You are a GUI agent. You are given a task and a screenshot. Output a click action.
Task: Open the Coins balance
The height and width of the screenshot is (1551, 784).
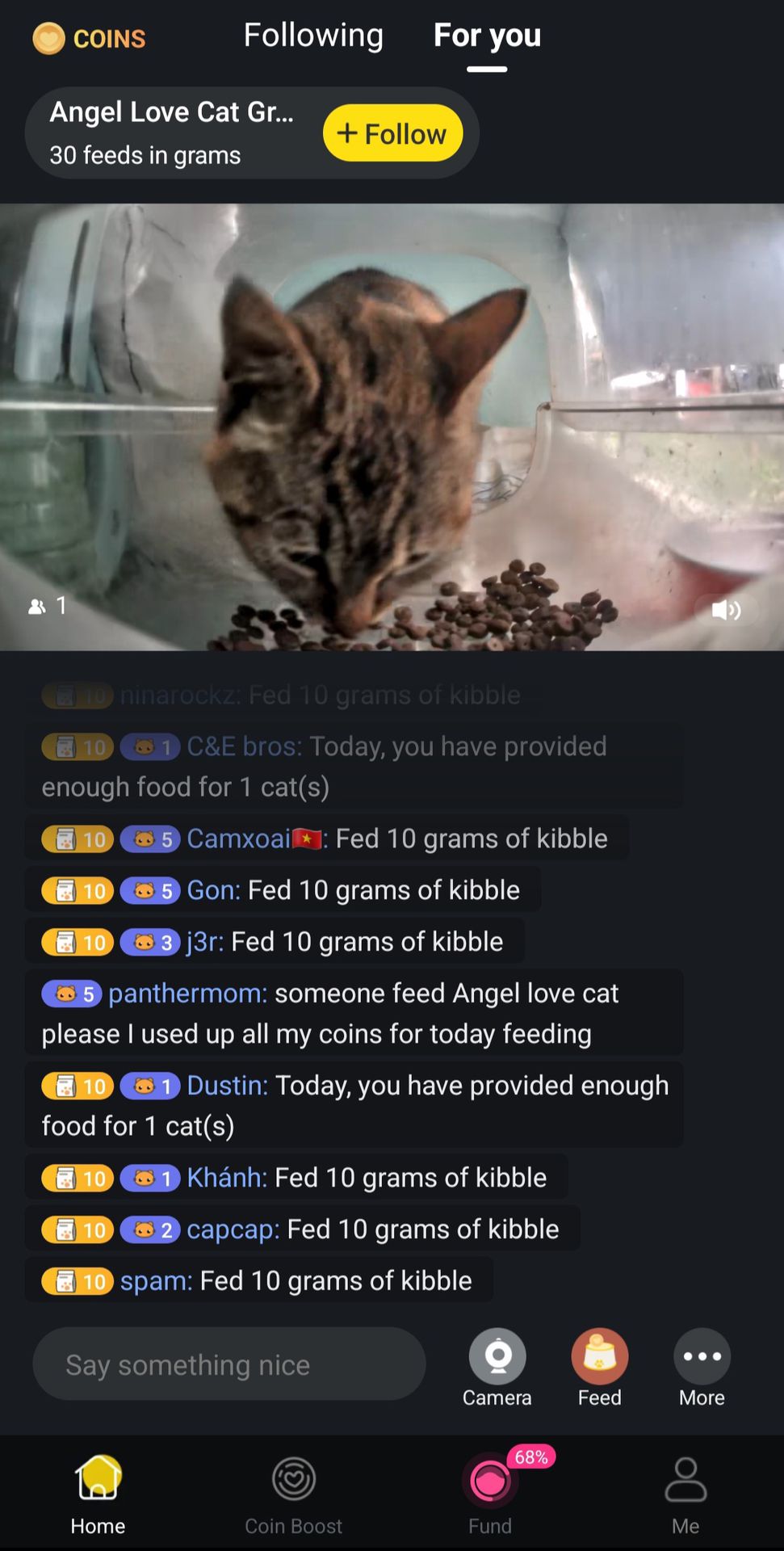click(89, 38)
